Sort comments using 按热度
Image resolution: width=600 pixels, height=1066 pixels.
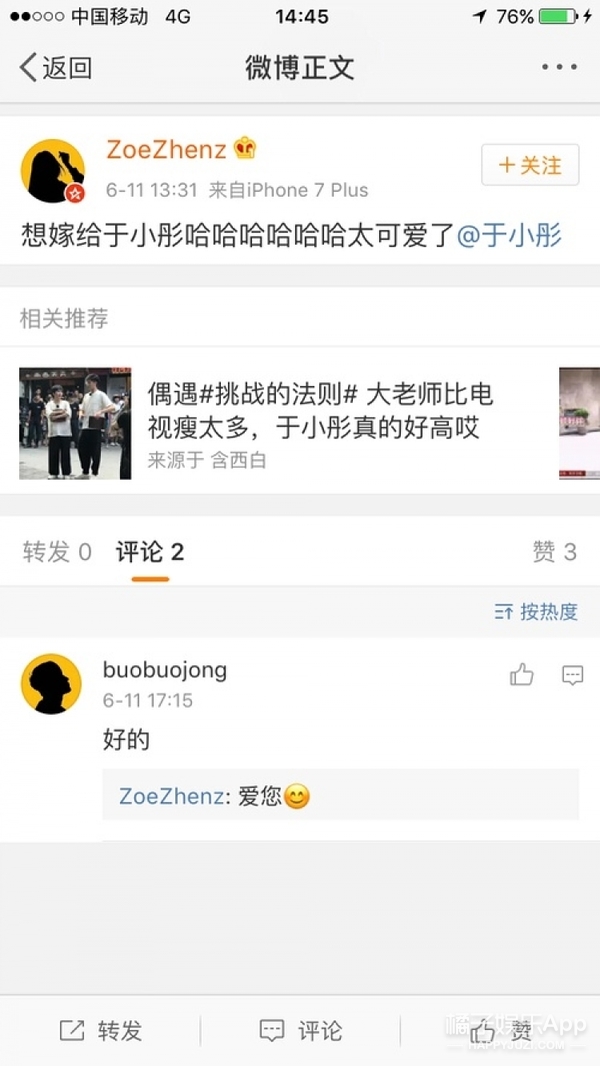536,612
